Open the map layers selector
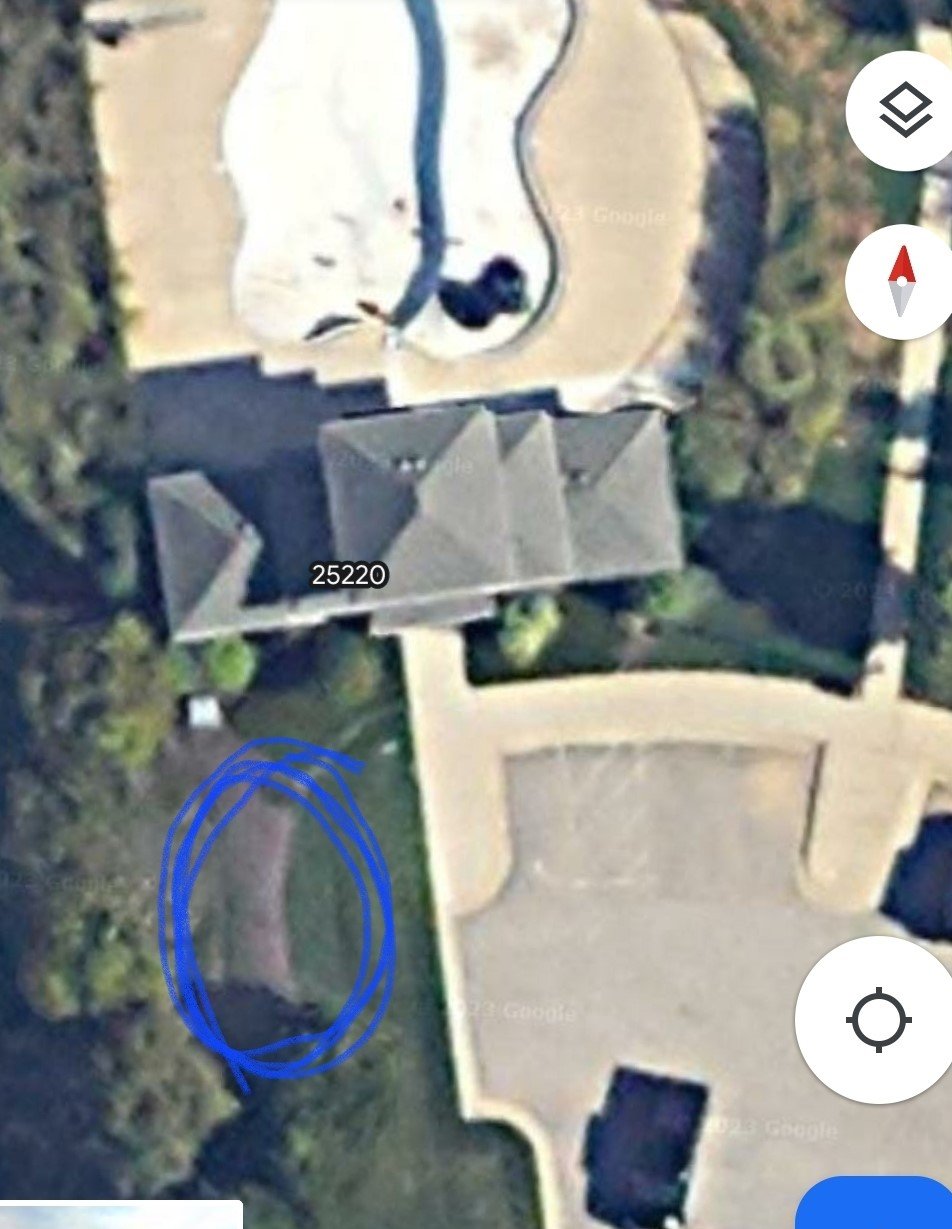Image resolution: width=952 pixels, height=1229 pixels. [904, 110]
